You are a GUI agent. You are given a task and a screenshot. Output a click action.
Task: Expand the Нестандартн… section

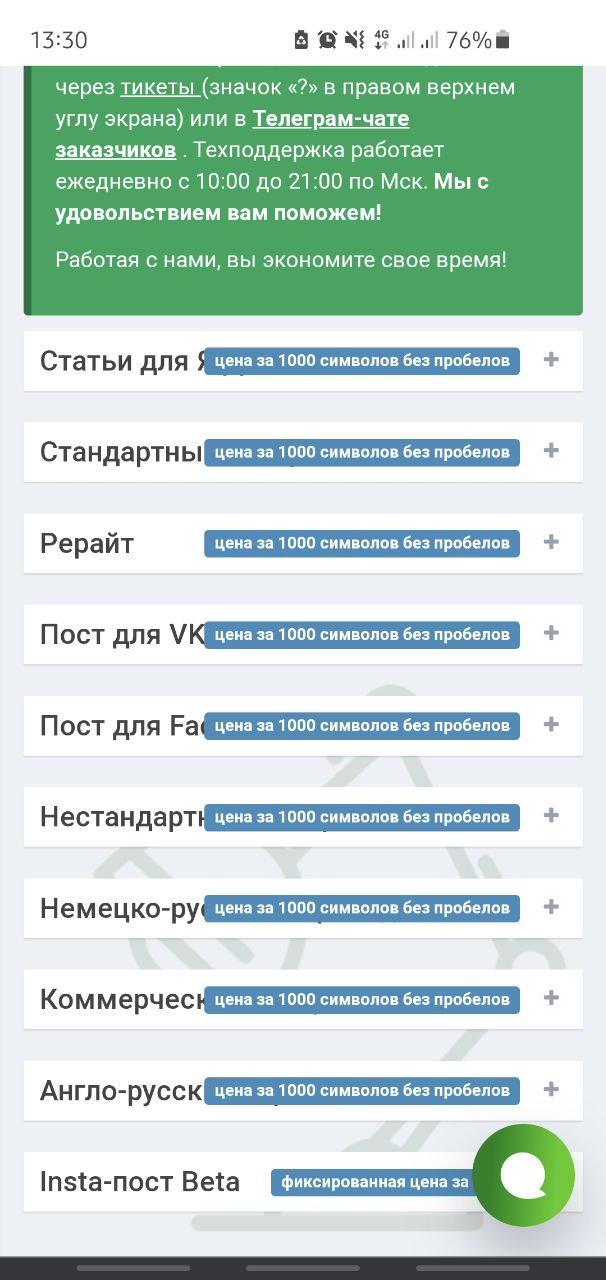(550, 816)
